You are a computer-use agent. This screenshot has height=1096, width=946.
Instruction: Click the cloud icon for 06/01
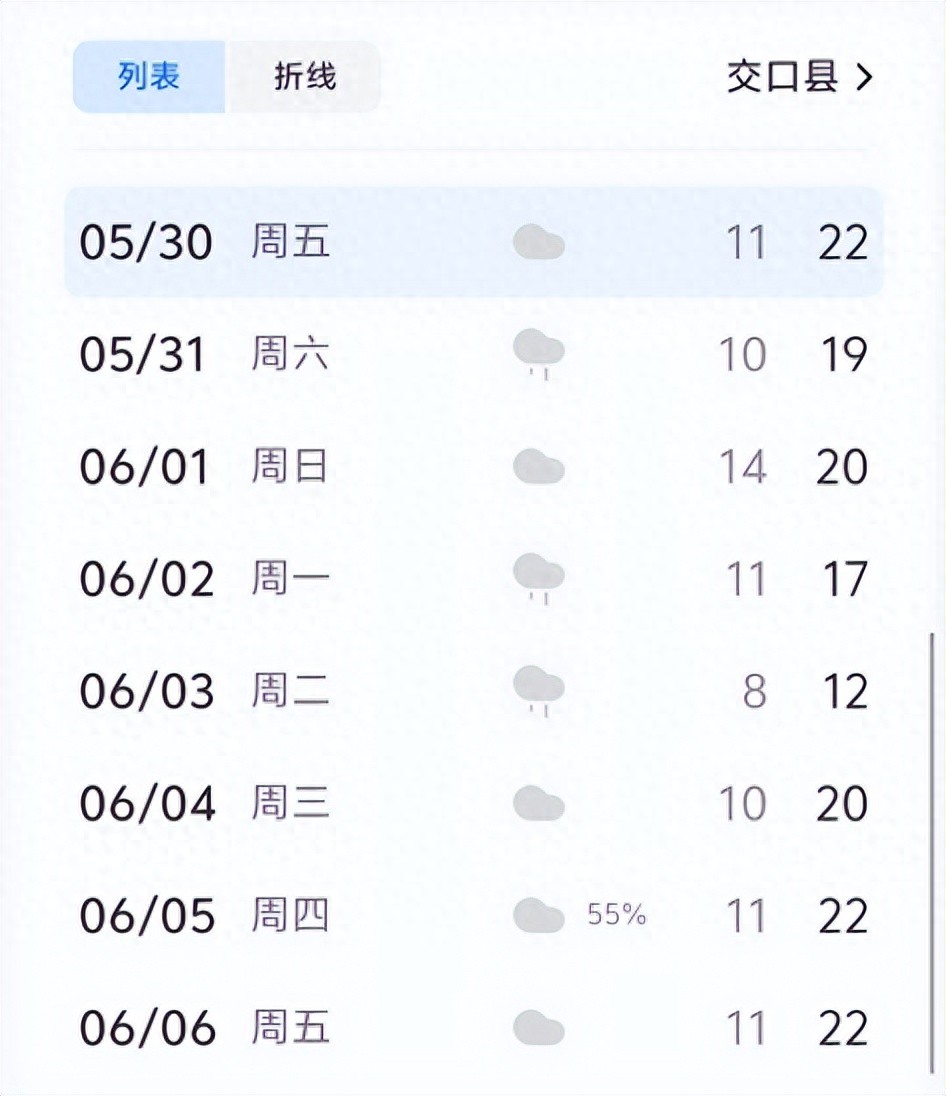click(537, 466)
